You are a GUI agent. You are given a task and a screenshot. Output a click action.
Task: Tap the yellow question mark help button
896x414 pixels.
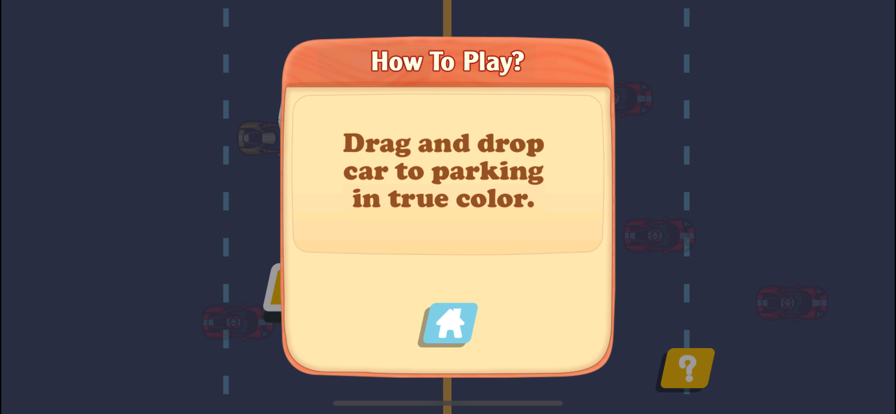pos(688,368)
